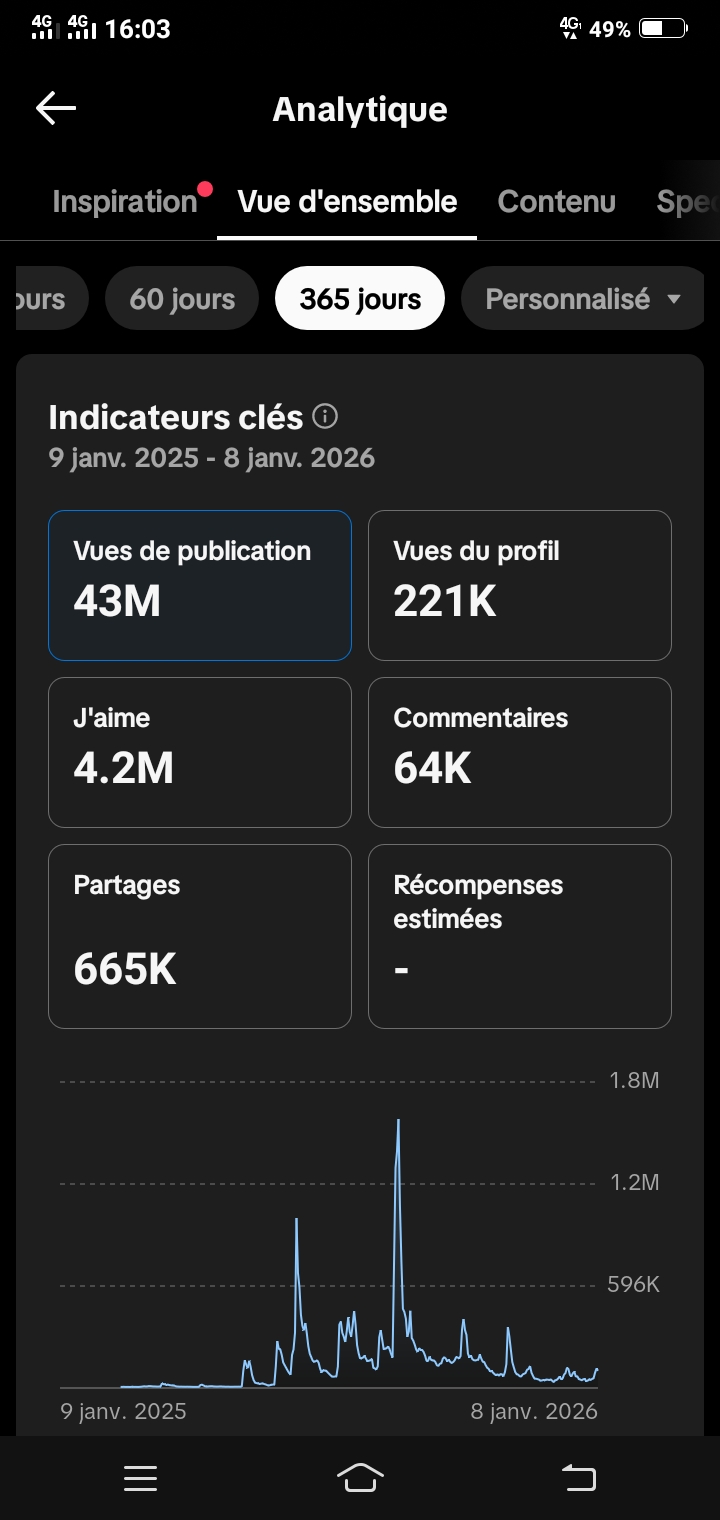
Task: Open info icon next to Indicateurs clés
Action: point(325,416)
